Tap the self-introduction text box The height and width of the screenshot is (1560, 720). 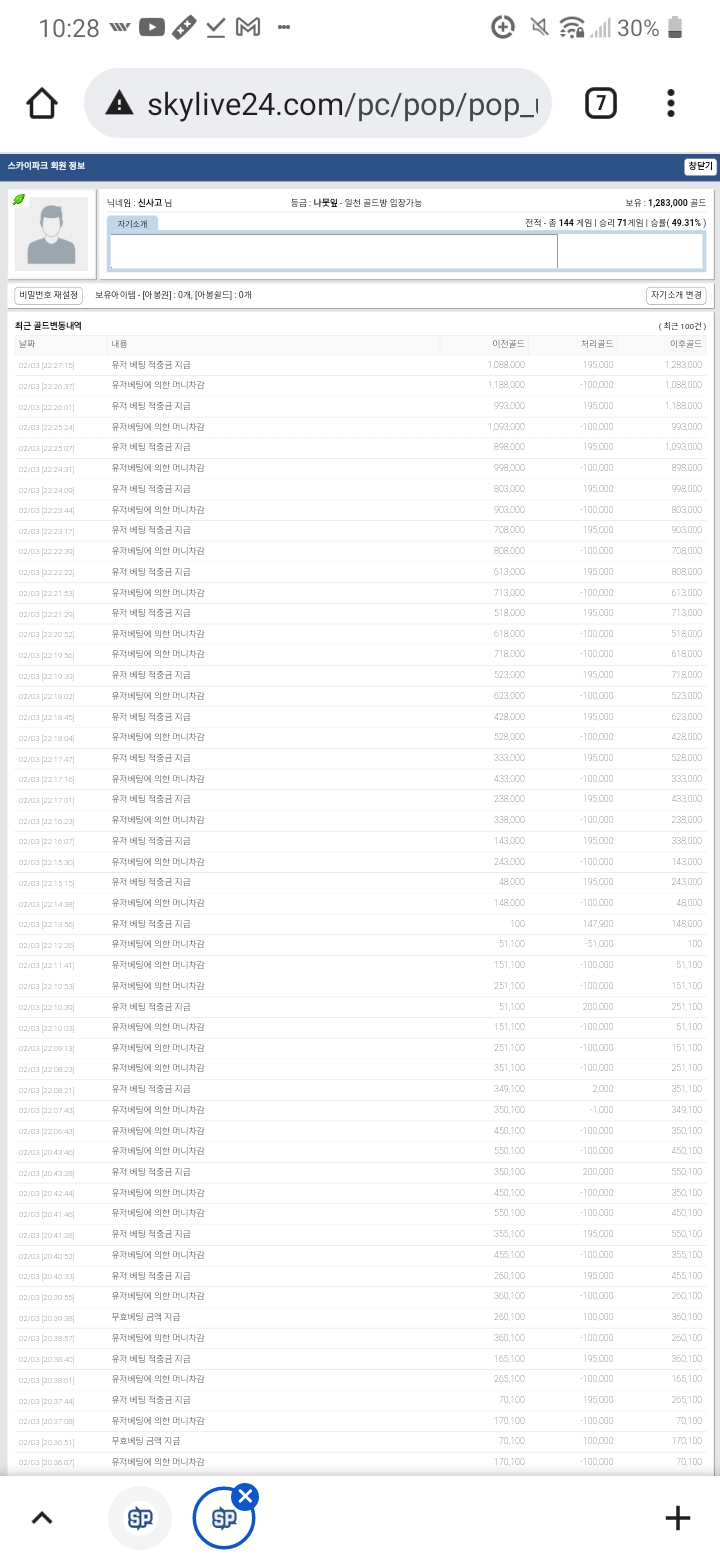coord(332,252)
